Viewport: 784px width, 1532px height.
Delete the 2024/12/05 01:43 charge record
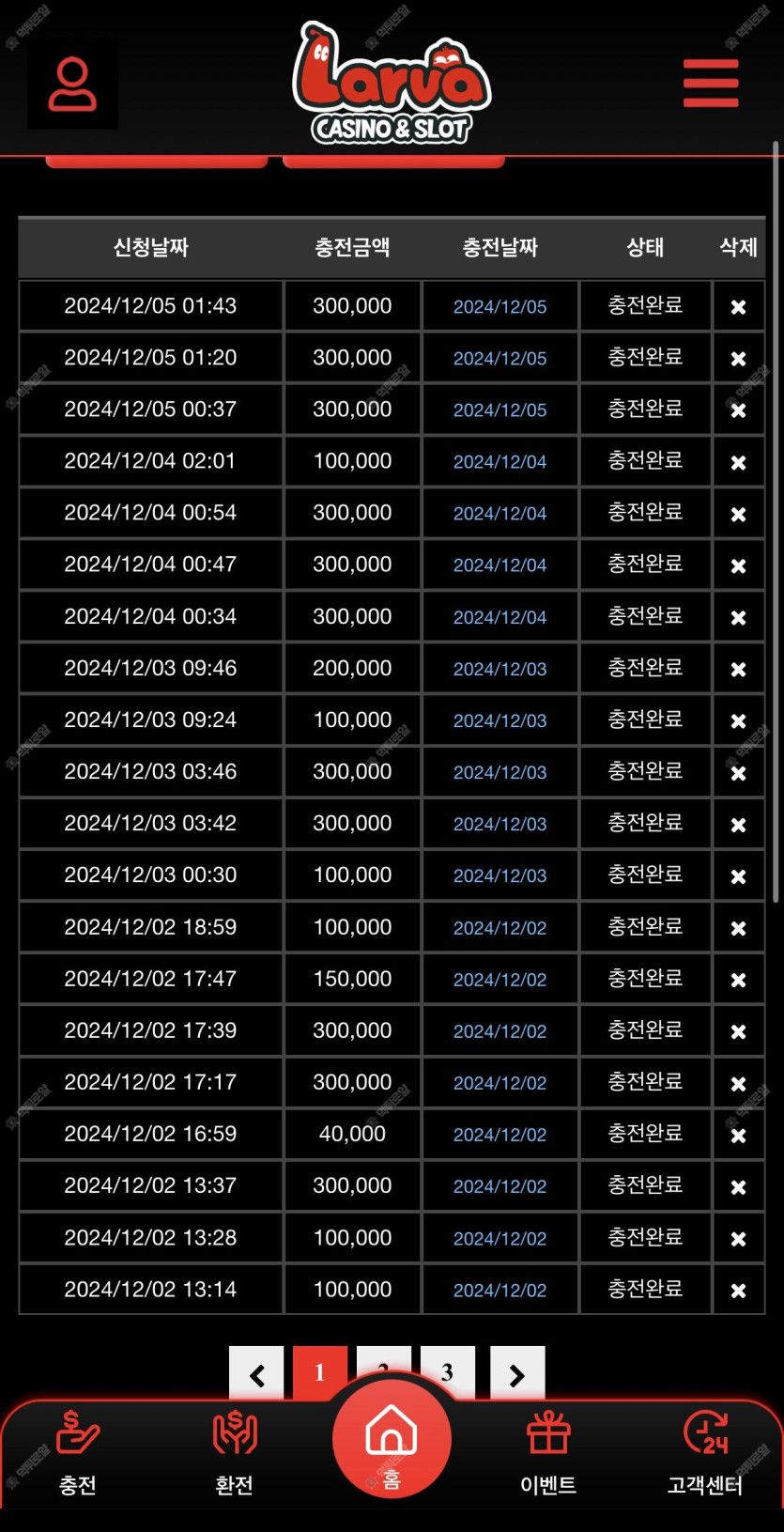click(738, 307)
